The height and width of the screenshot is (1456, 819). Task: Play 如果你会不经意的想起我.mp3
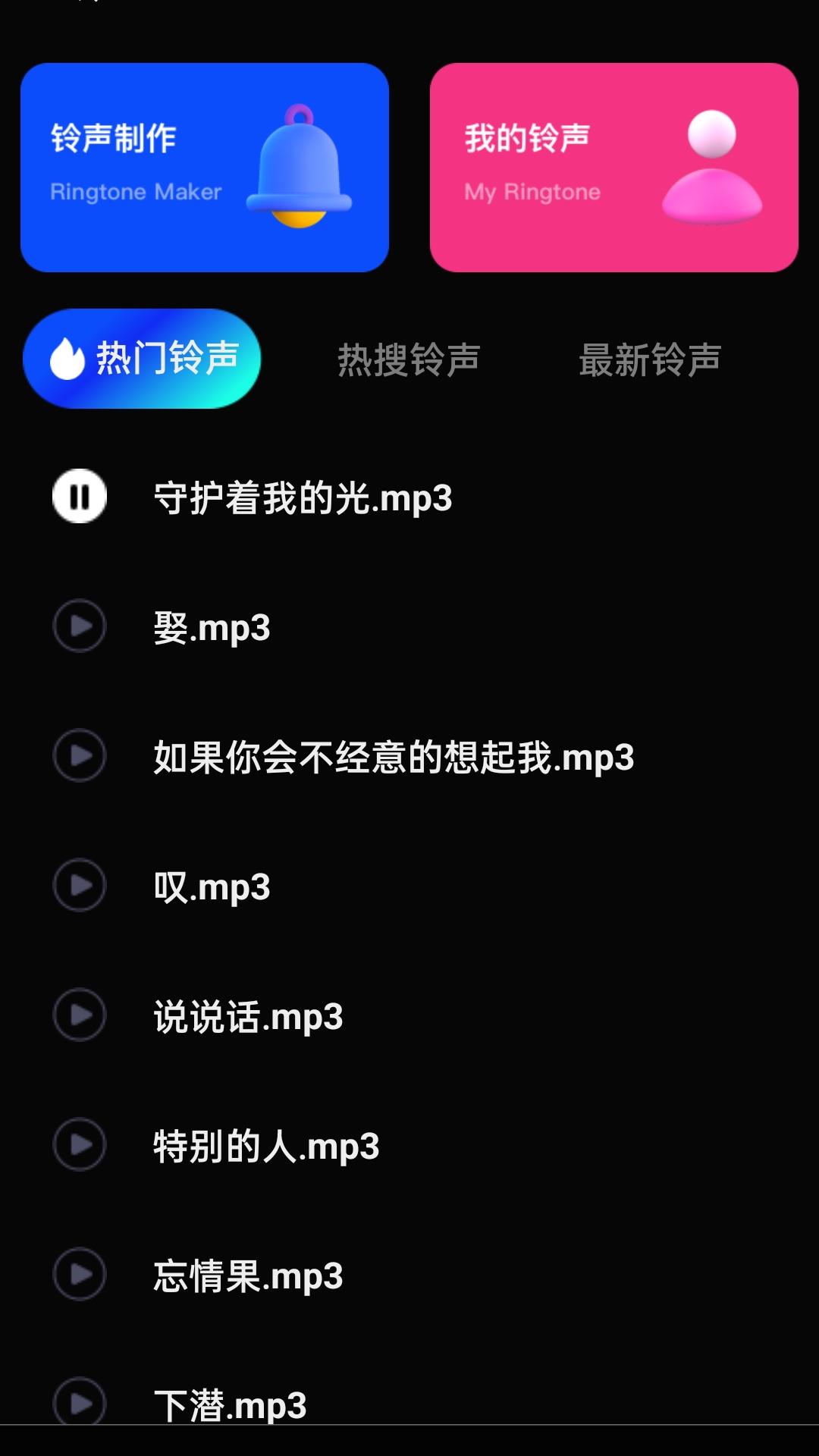(x=78, y=756)
